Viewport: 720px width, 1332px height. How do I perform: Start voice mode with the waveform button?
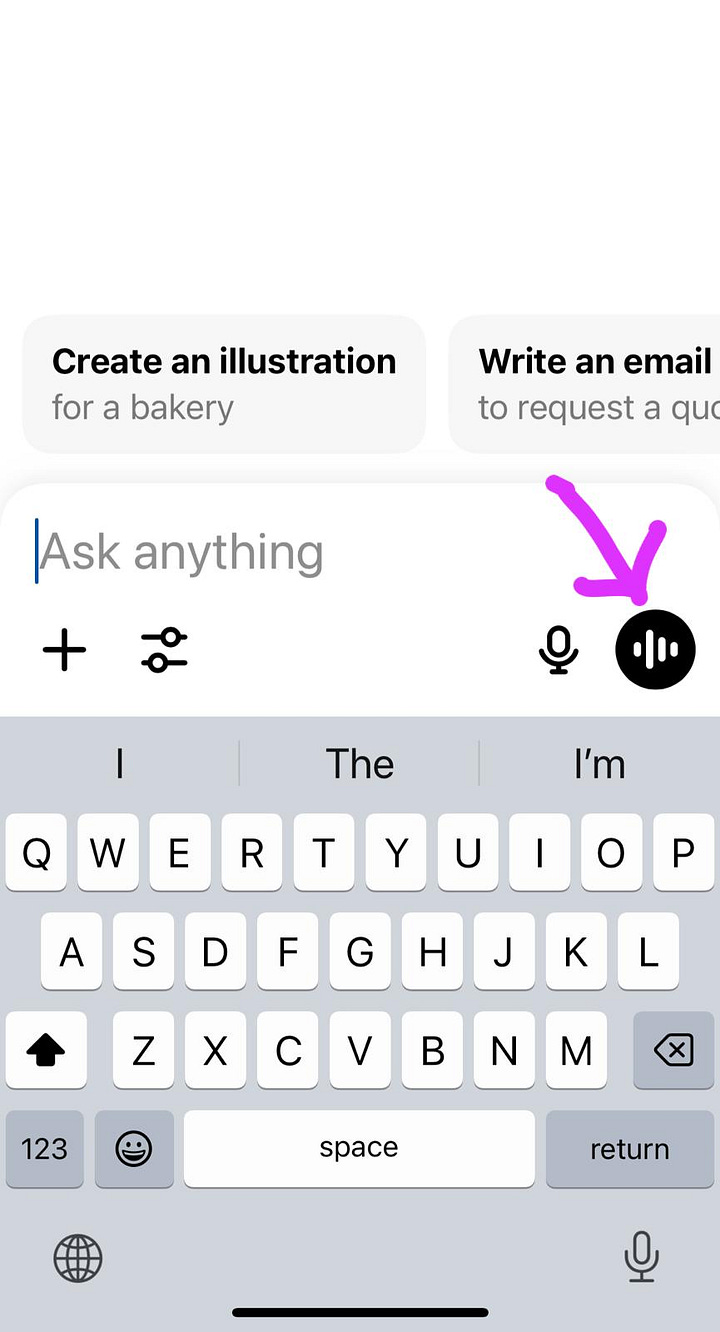[x=655, y=650]
